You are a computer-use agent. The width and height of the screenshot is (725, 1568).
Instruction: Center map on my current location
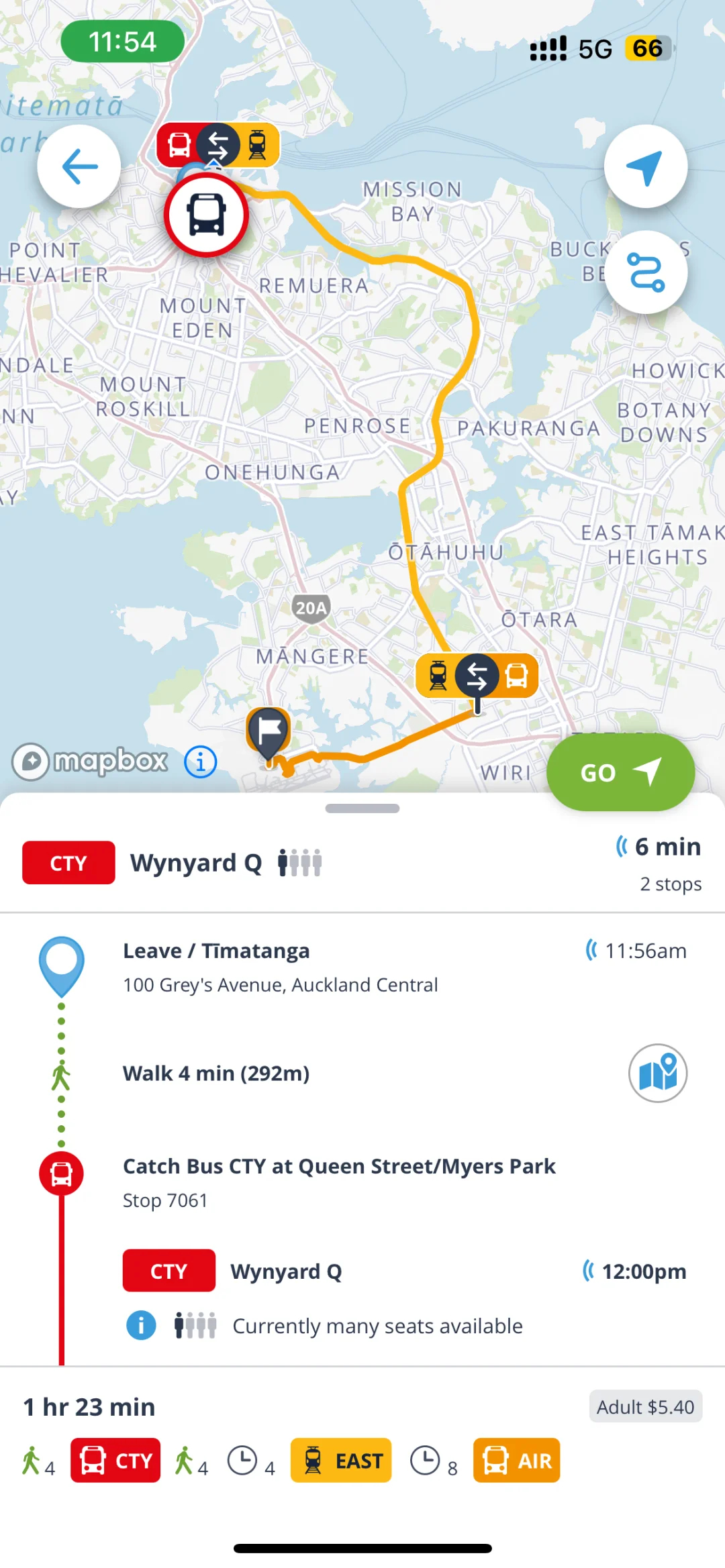pos(645,166)
